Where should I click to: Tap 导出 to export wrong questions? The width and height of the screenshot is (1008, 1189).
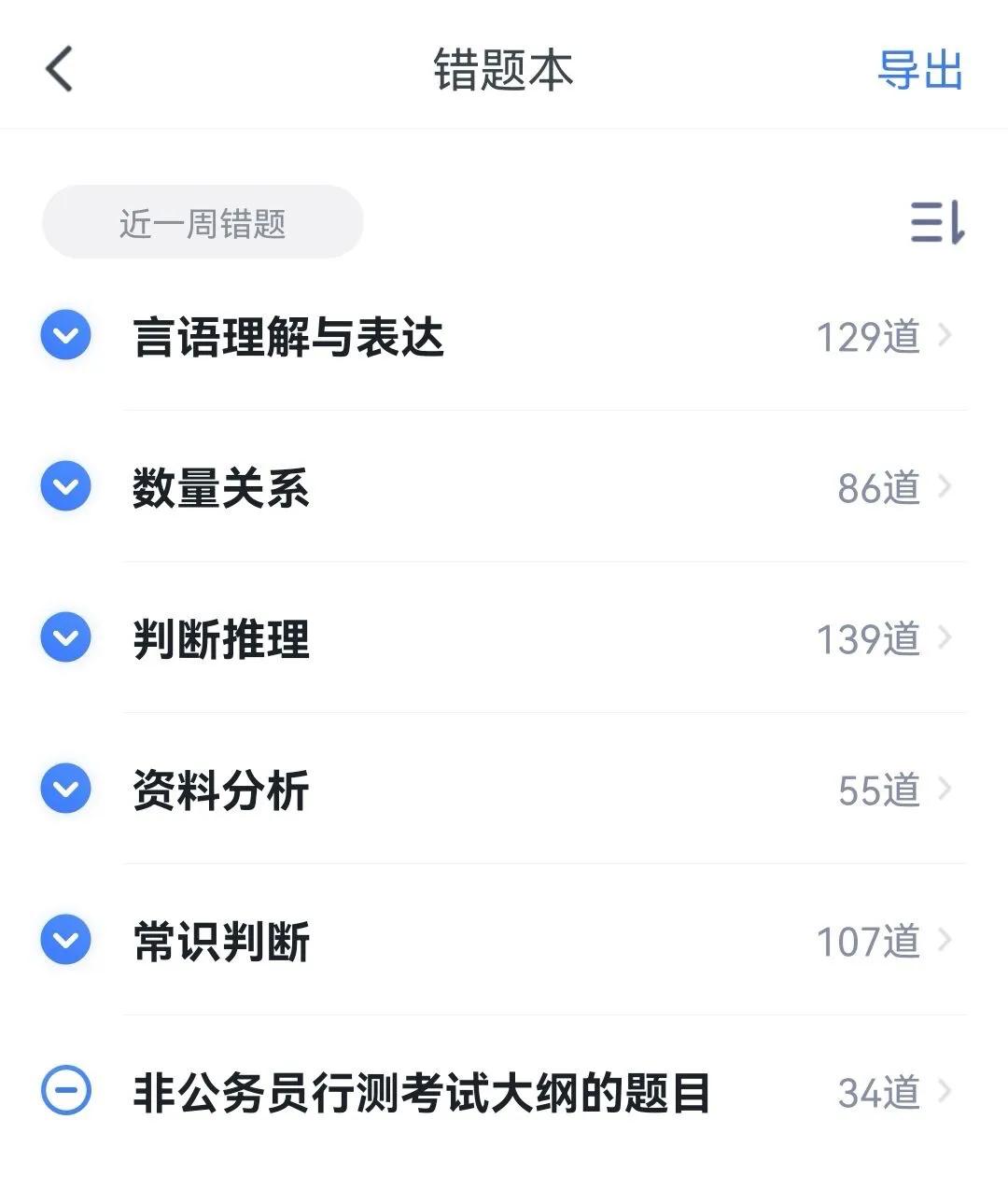(922, 70)
